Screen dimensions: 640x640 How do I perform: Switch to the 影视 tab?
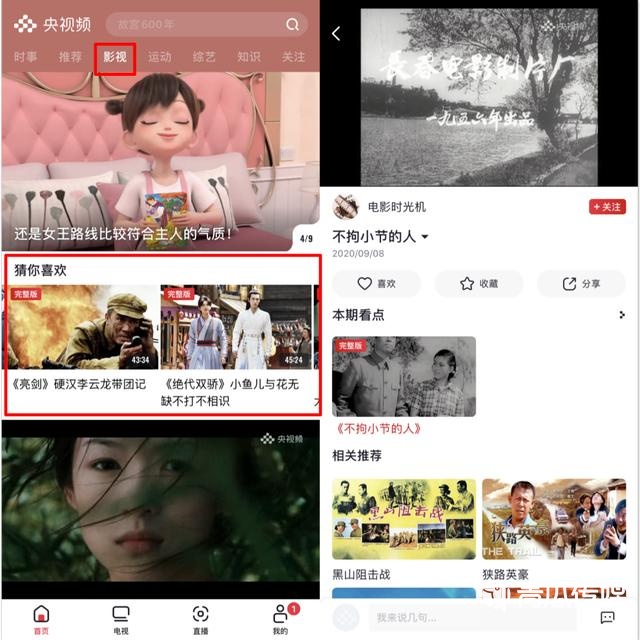tap(115, 57)
